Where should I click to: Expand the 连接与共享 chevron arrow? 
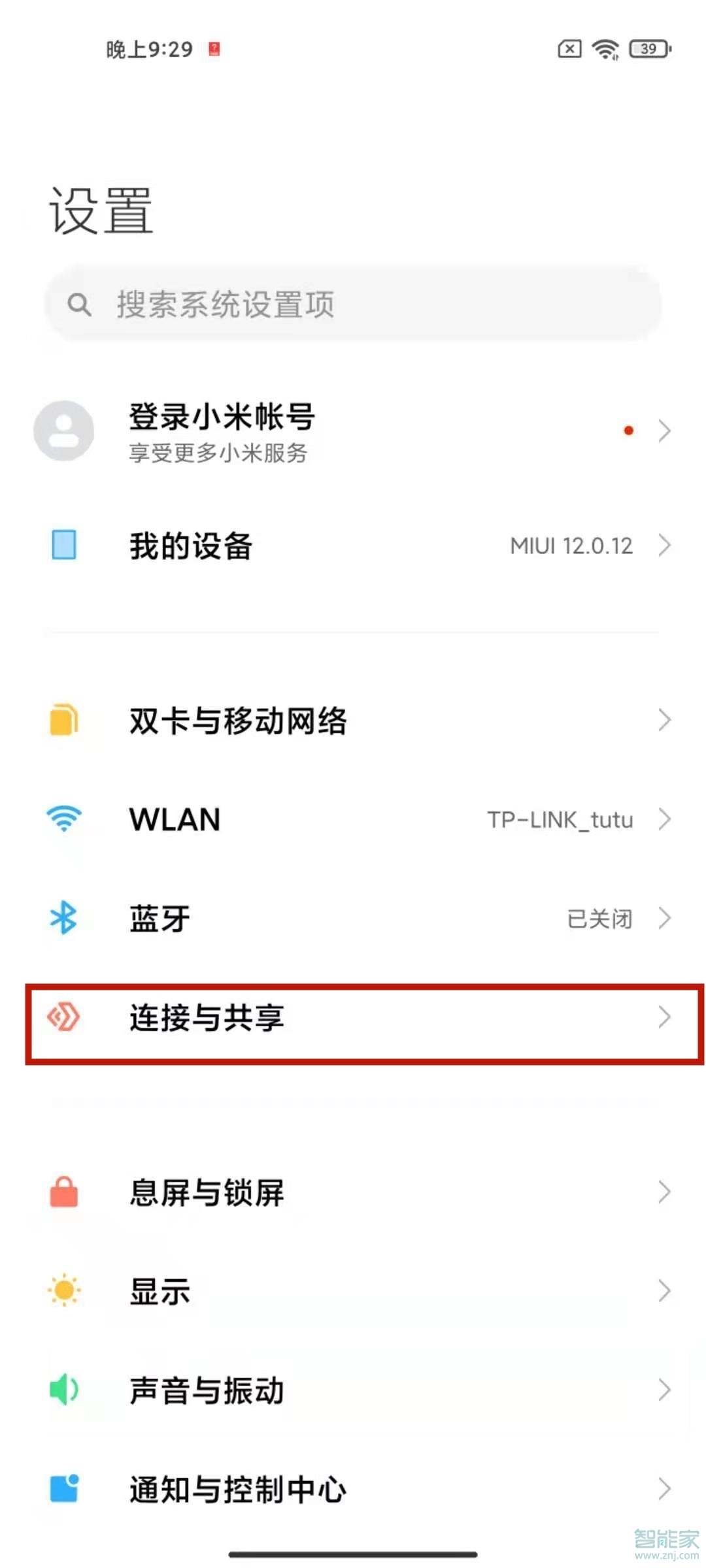tap(665, 1017)
